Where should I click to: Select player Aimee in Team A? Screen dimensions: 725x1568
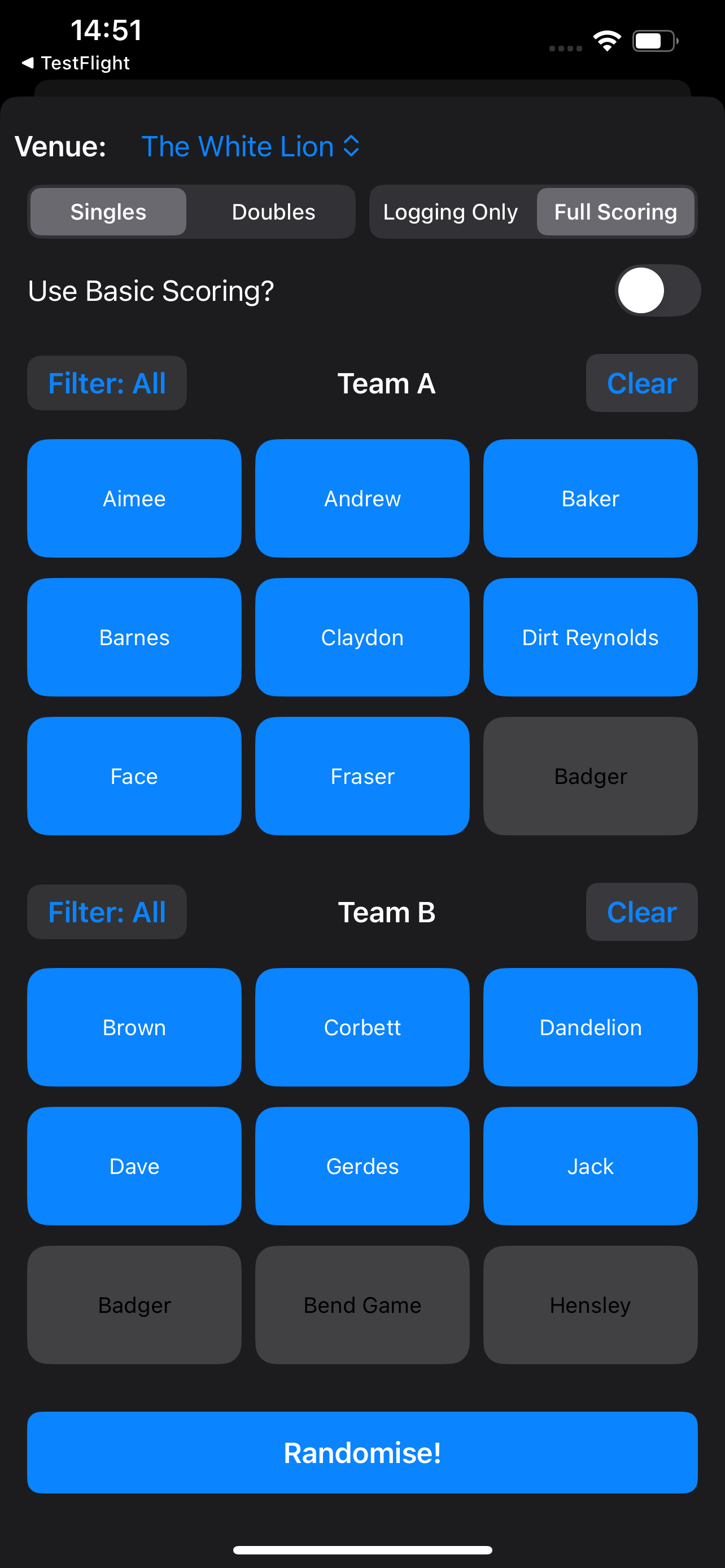point(134,498)
